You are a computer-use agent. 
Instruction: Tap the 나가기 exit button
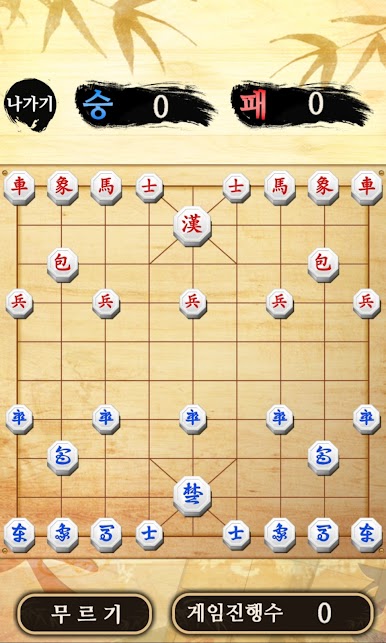tap(30, 105)
